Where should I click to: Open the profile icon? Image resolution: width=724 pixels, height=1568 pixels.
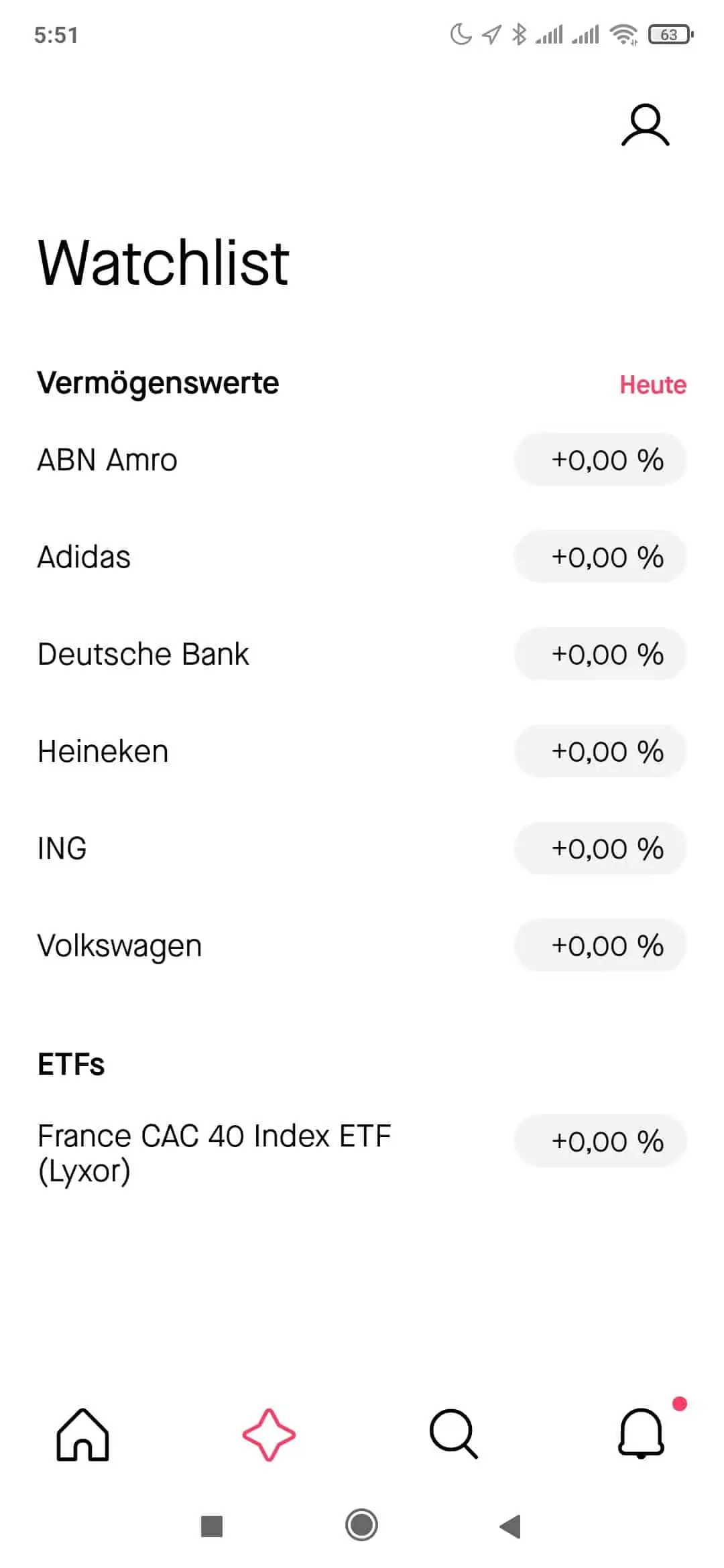(x=645, y=125)
